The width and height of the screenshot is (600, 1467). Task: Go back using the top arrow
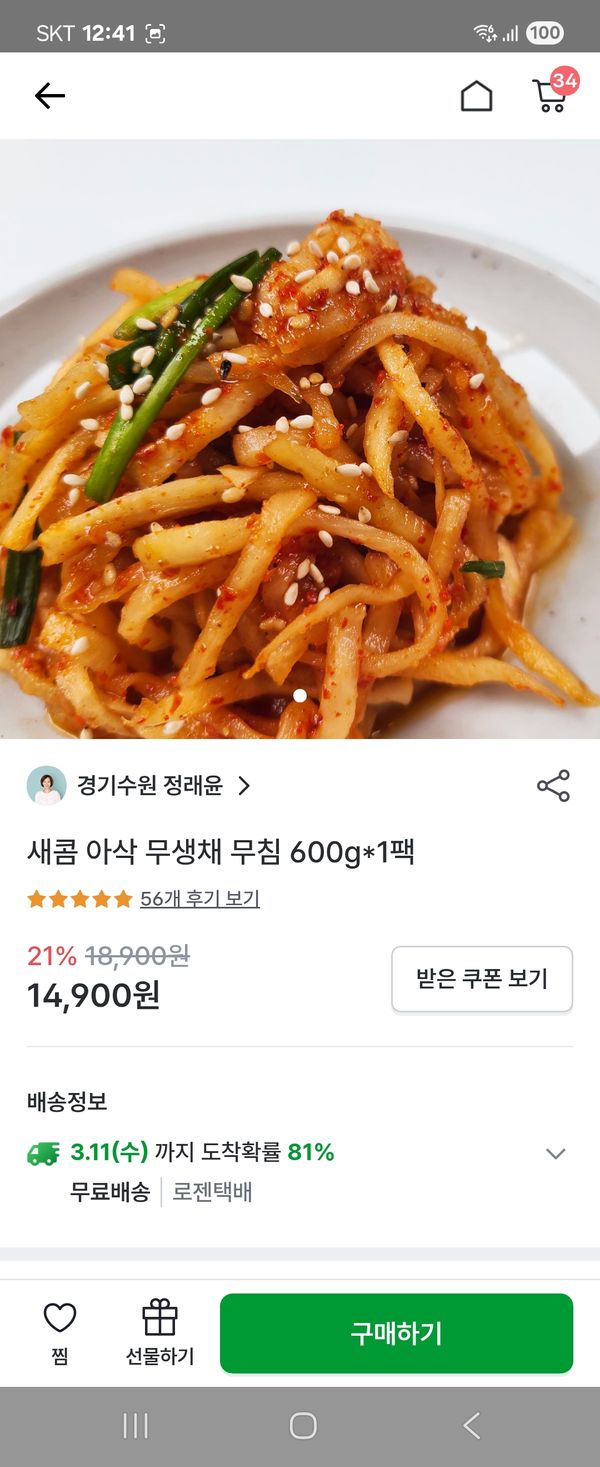tap(49, 96)
